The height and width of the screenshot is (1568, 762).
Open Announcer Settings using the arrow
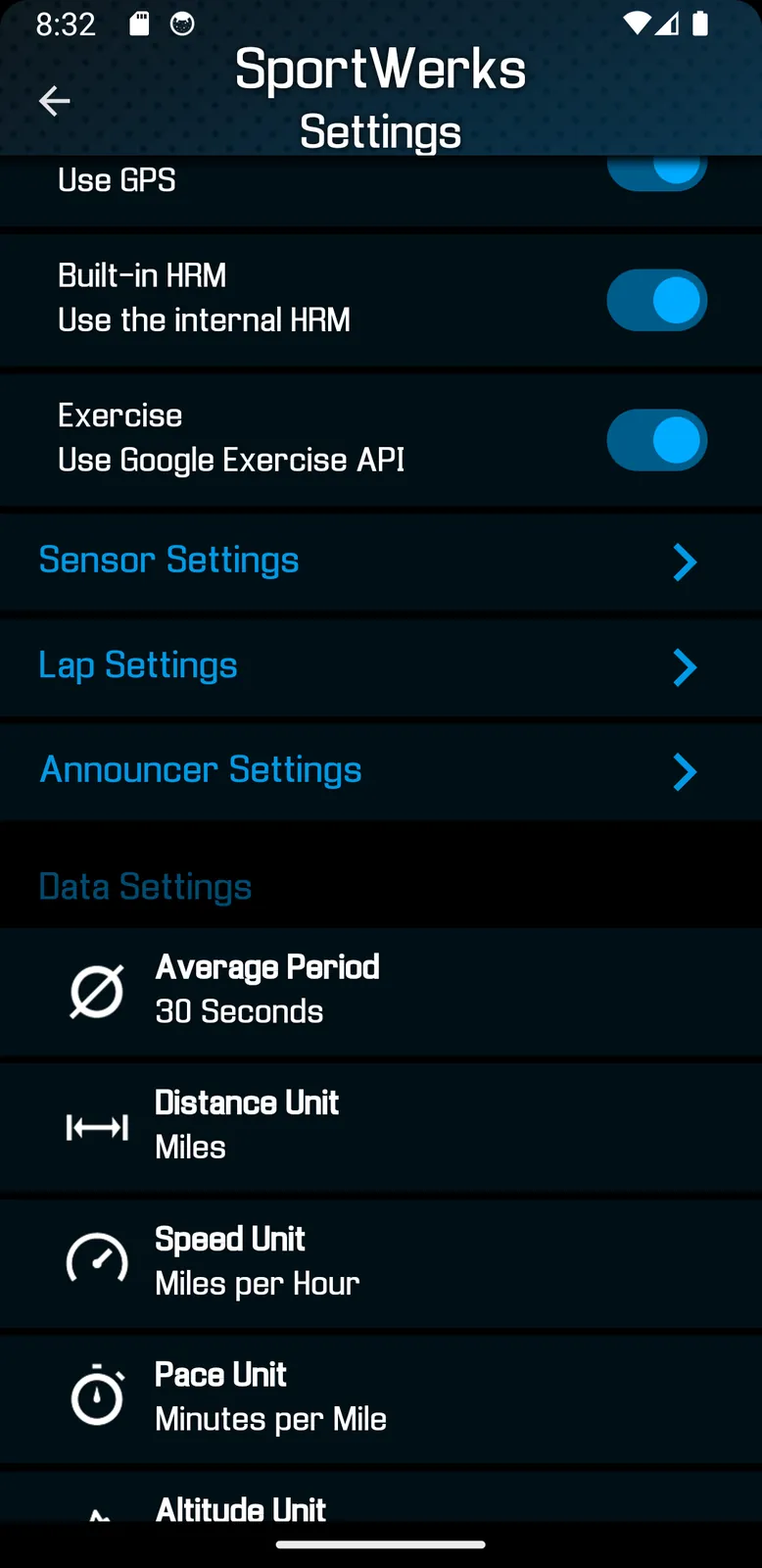685,772
